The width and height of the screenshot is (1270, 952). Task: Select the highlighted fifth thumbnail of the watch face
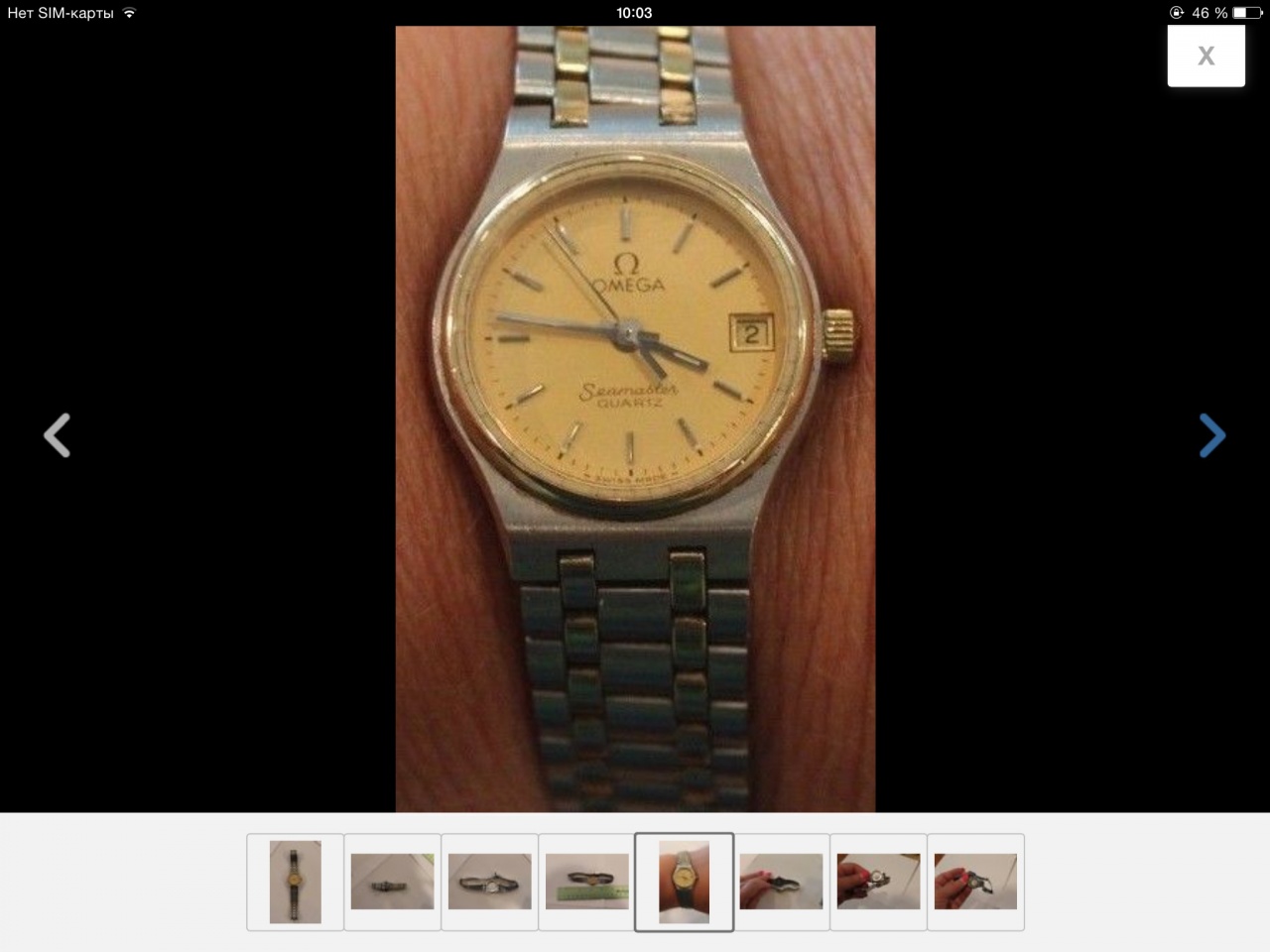(x=685, y=882)
